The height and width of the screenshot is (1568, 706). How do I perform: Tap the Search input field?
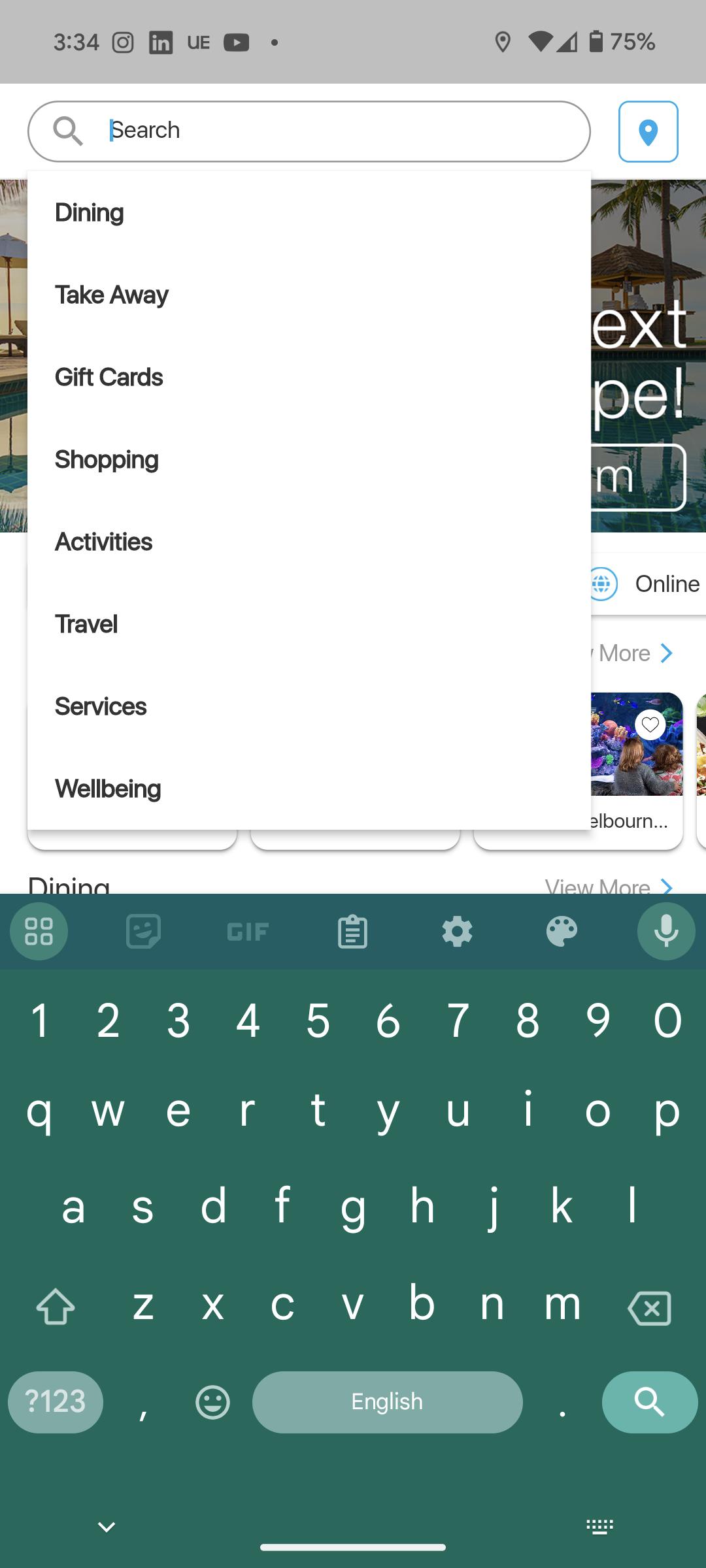click(340, 131)
